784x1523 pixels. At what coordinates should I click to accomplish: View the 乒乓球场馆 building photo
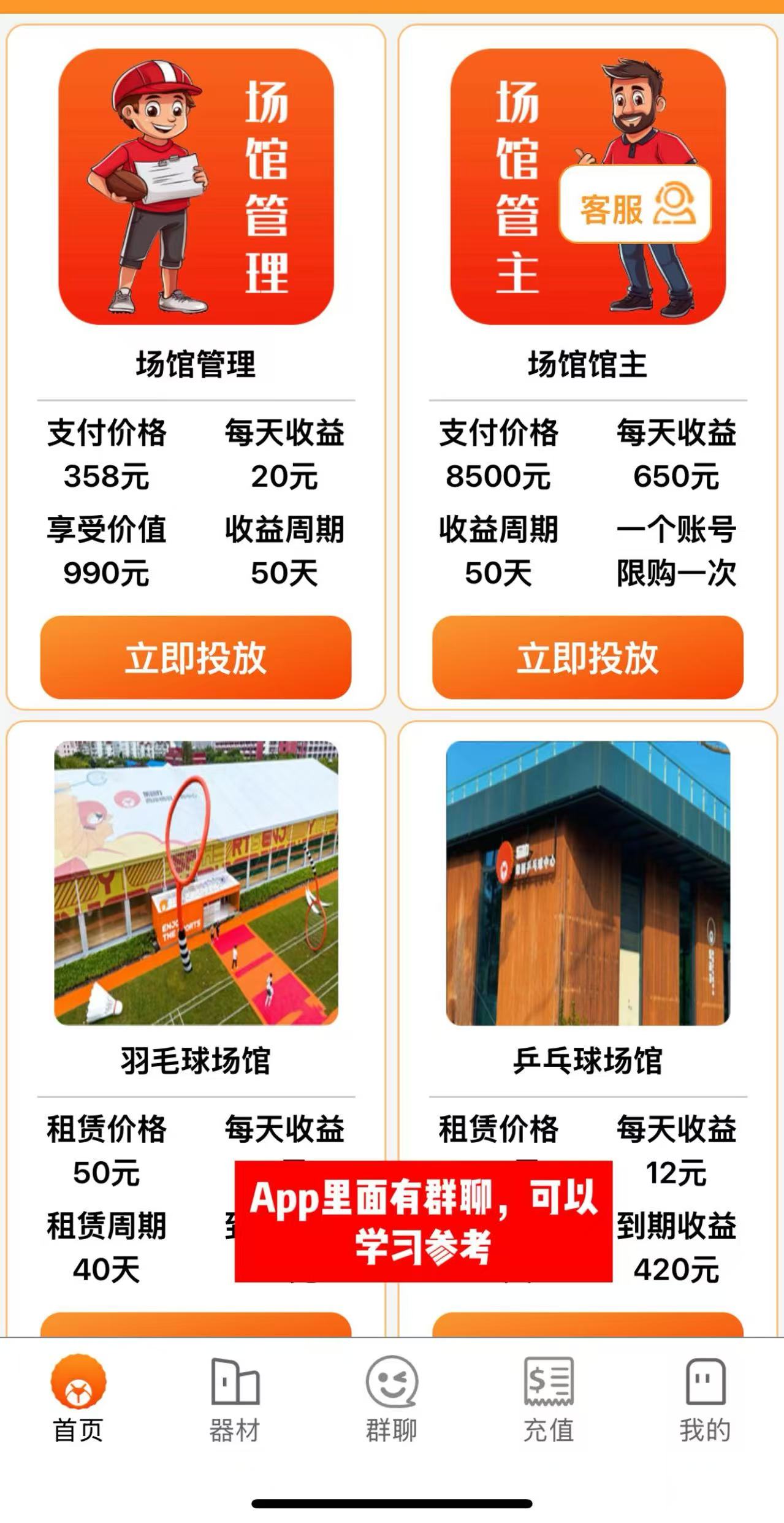[588, 883]
